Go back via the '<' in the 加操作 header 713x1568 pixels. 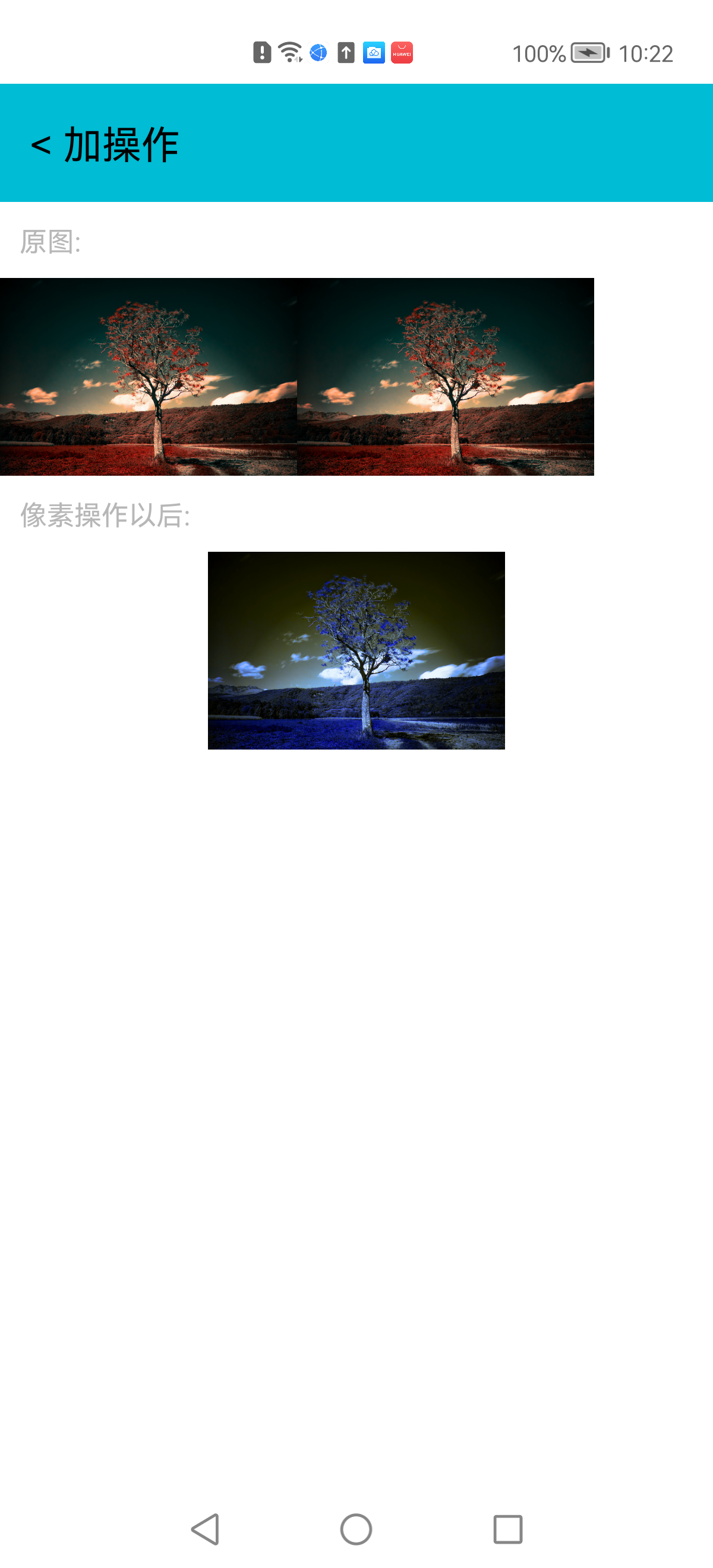point(41,146)
